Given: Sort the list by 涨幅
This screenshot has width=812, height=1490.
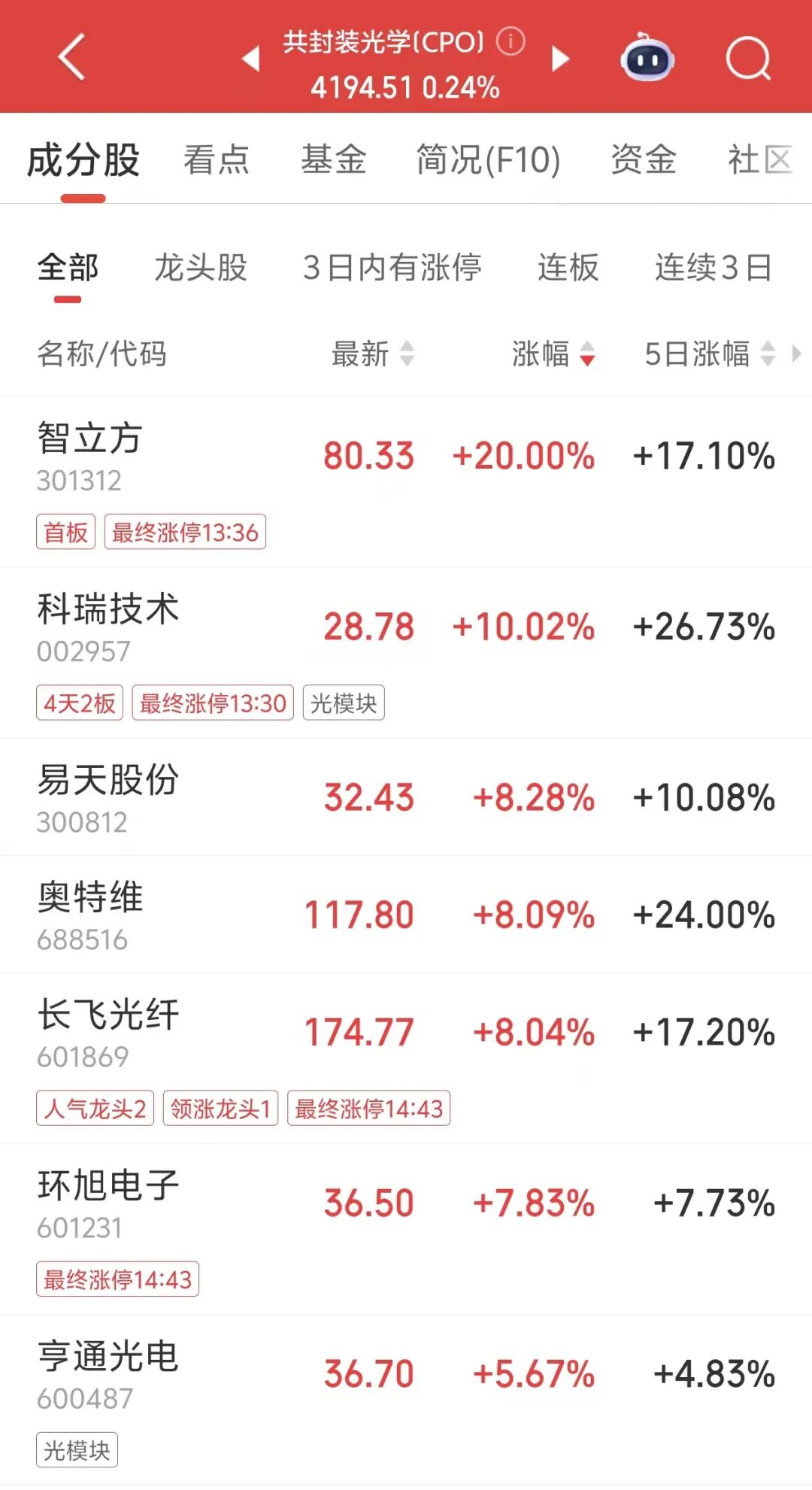Looking at the screenshot, I should (553, 354).
